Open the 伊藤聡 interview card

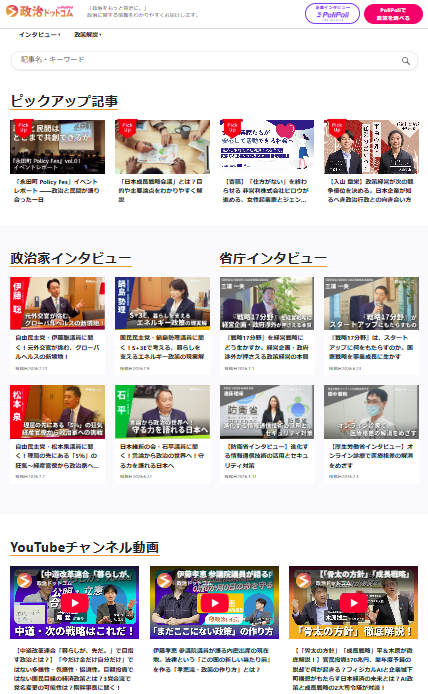[x=58, y=325]
